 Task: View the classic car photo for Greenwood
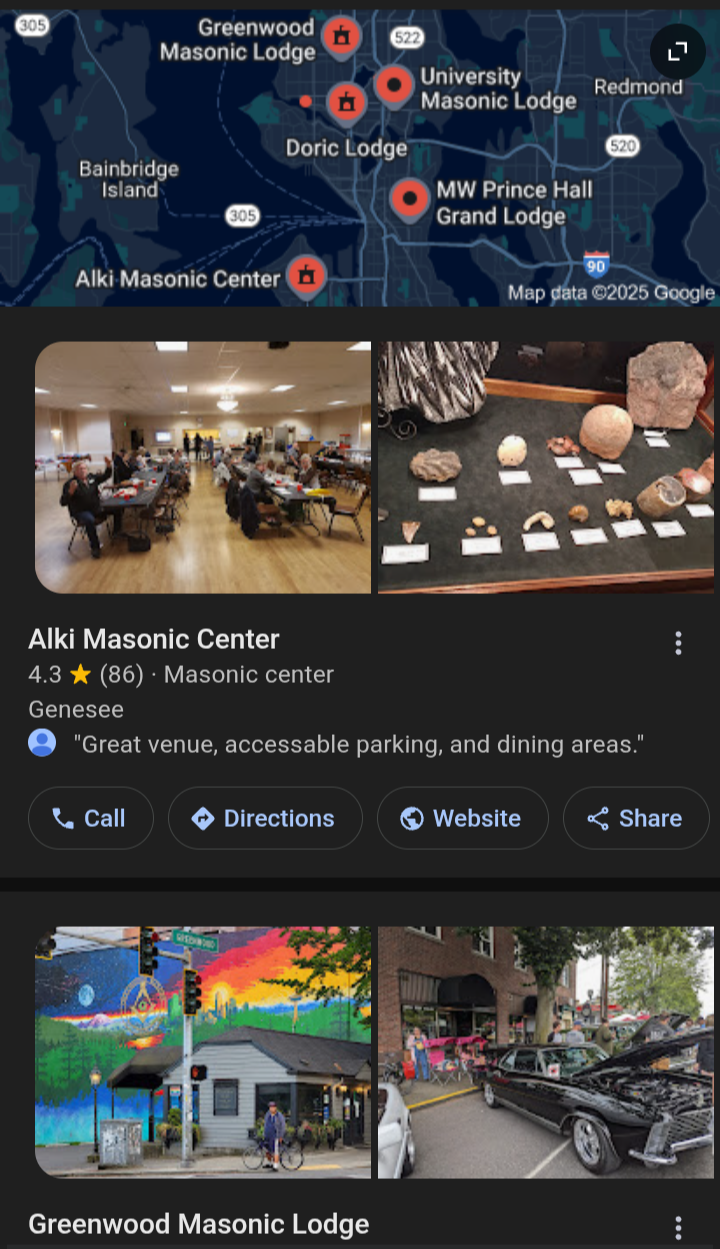546,1052
